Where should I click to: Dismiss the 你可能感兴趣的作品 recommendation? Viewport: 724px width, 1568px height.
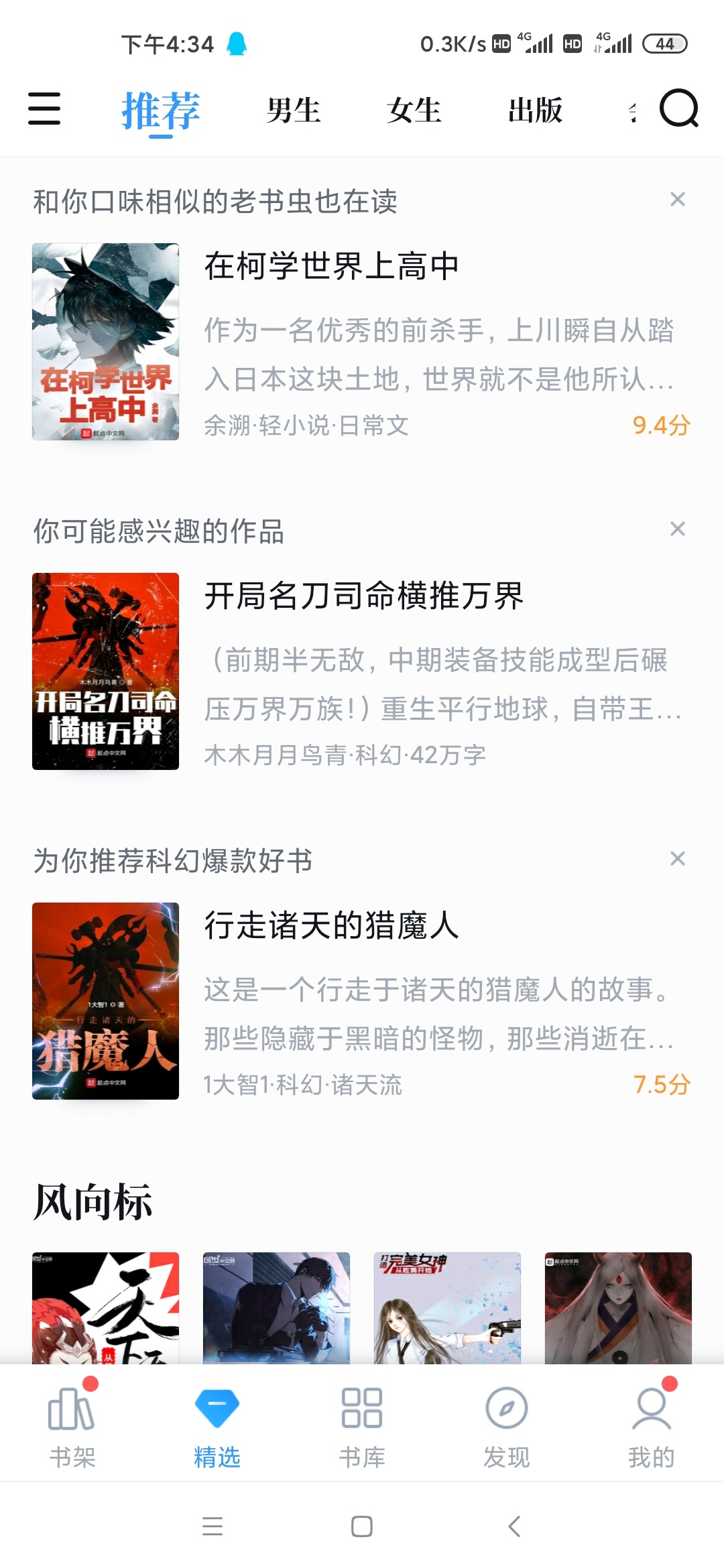(x=677, y=529)
